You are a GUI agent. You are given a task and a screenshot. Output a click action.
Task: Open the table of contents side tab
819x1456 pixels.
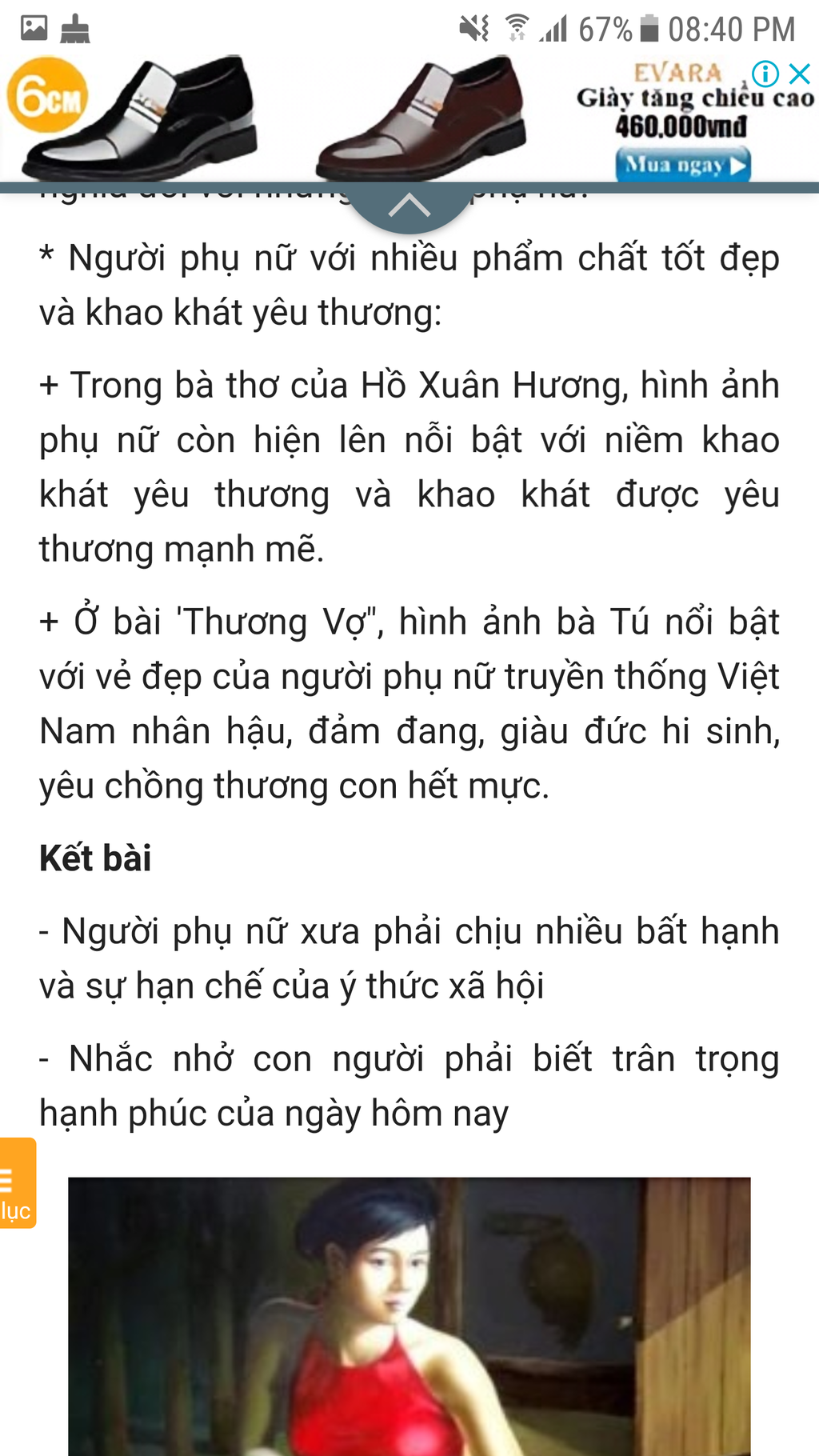pyautogui.click(x=17, y=1182)
